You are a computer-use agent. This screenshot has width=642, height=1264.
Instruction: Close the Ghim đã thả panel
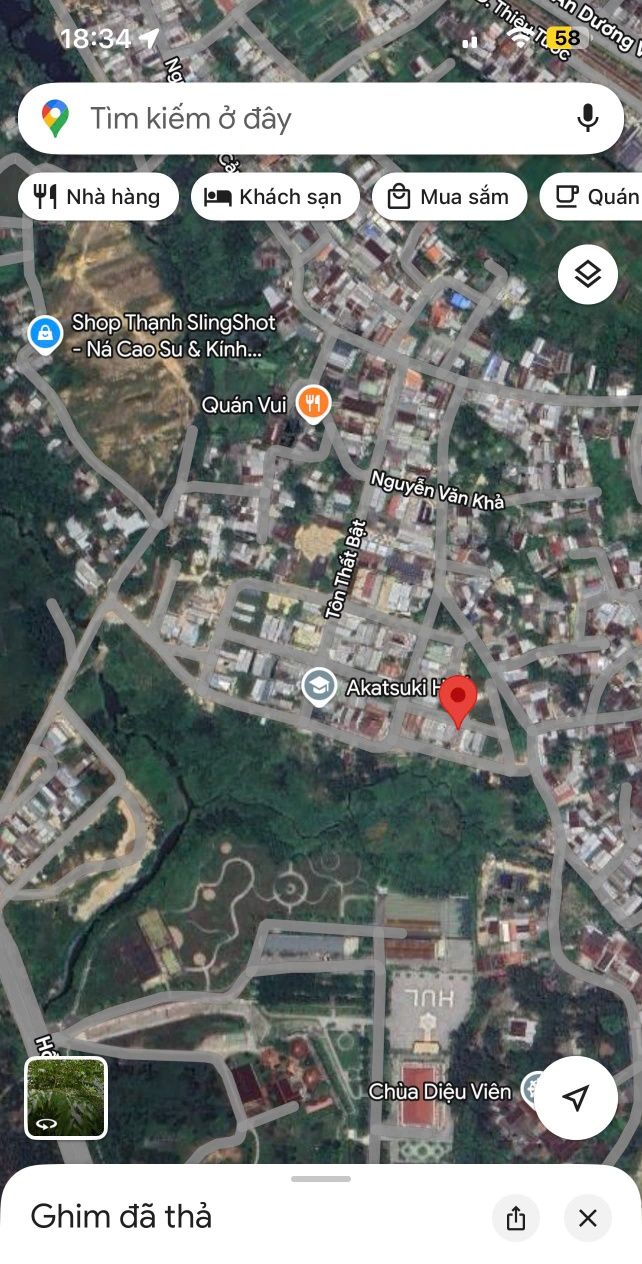588,1218
